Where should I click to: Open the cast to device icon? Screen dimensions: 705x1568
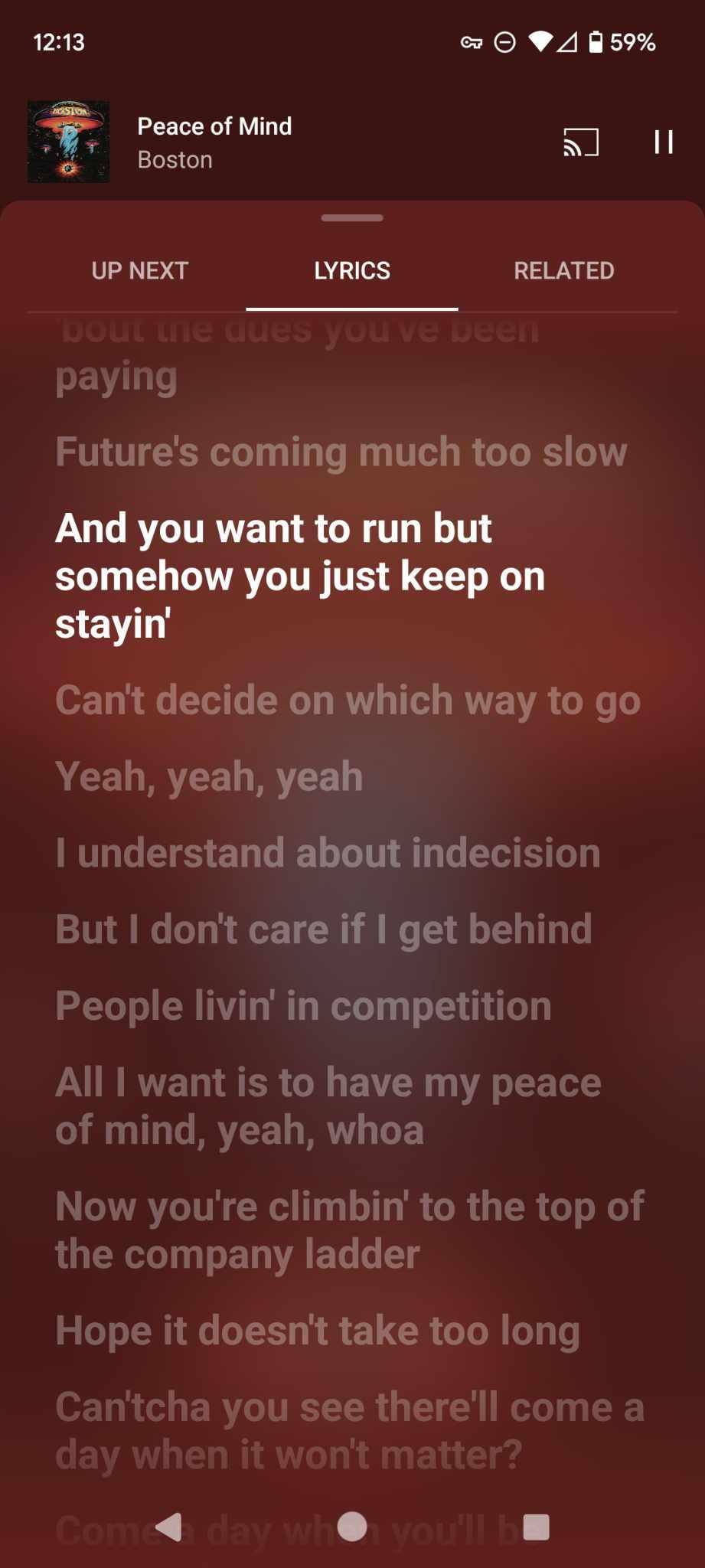click(580, 142)
